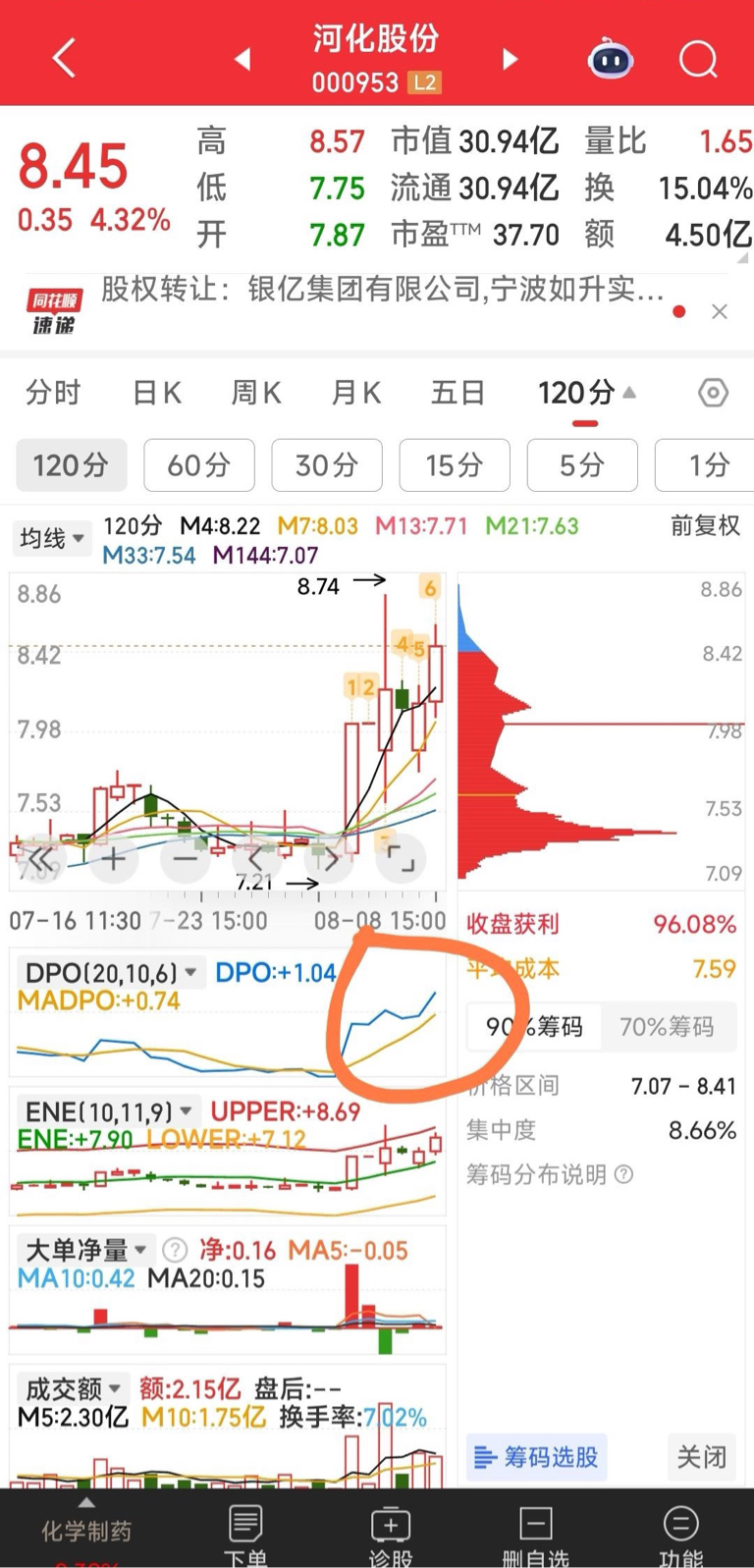Switch to the 分时 tab
Viewport: 754px width, 1568px height.
(x=53, y=393)
